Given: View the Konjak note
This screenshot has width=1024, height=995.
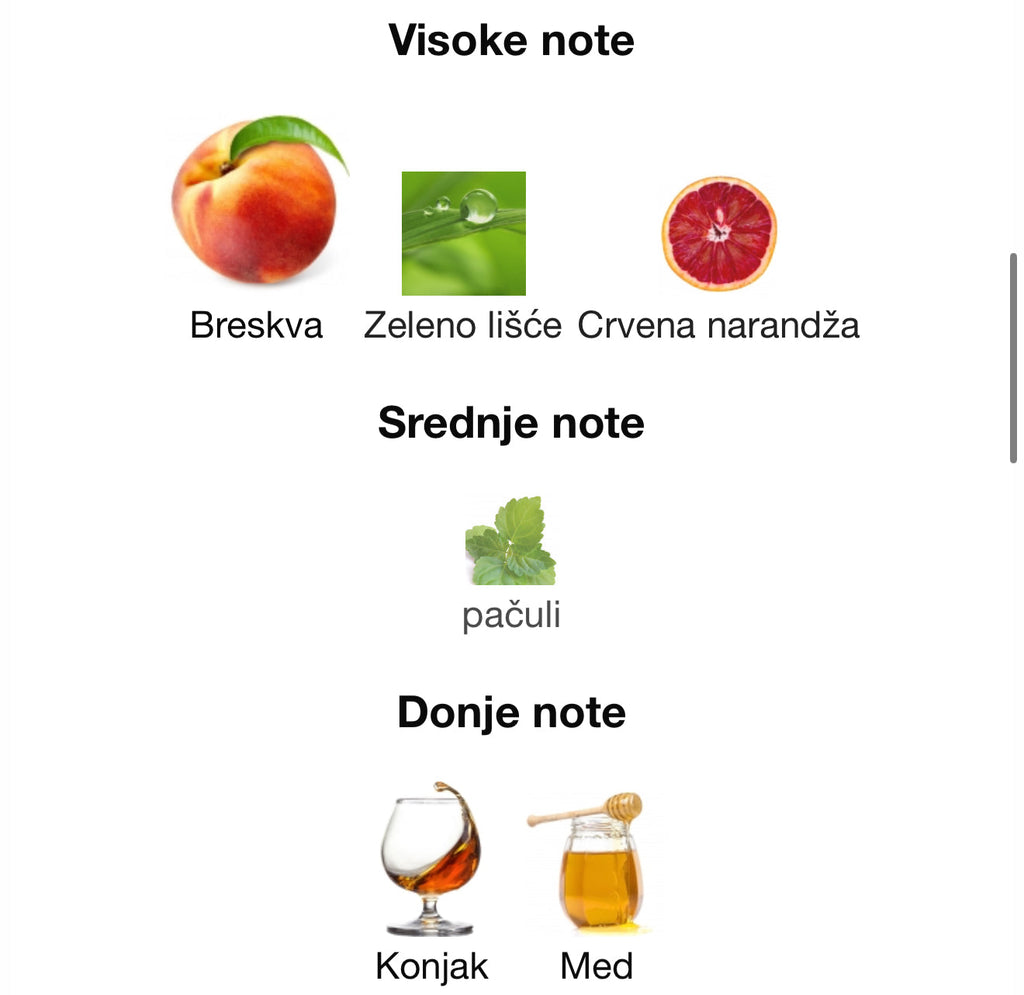Looking at the screenshot, I should coord(431,860).
